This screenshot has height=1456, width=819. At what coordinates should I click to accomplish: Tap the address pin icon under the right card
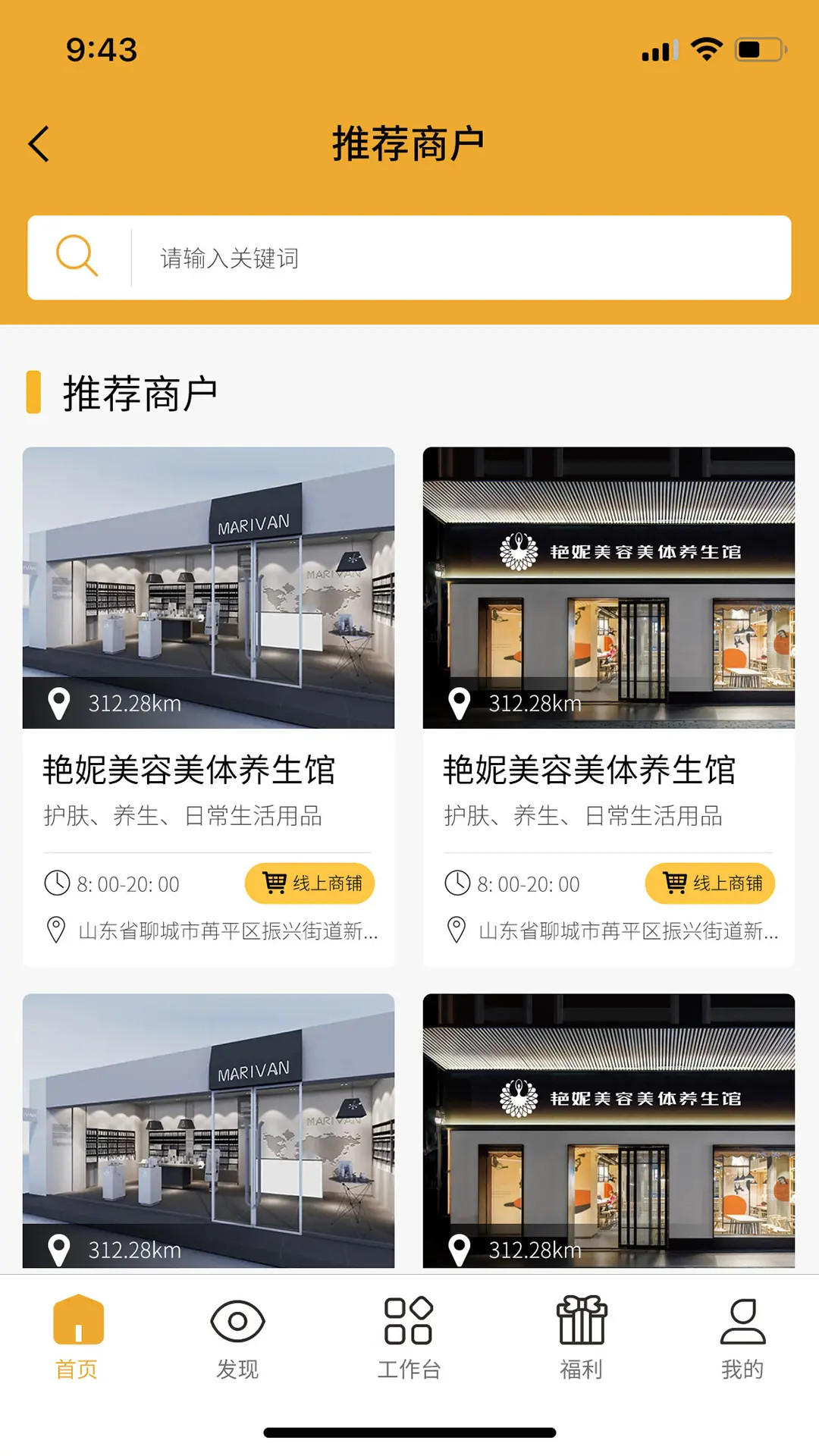(x=457, y=931)
